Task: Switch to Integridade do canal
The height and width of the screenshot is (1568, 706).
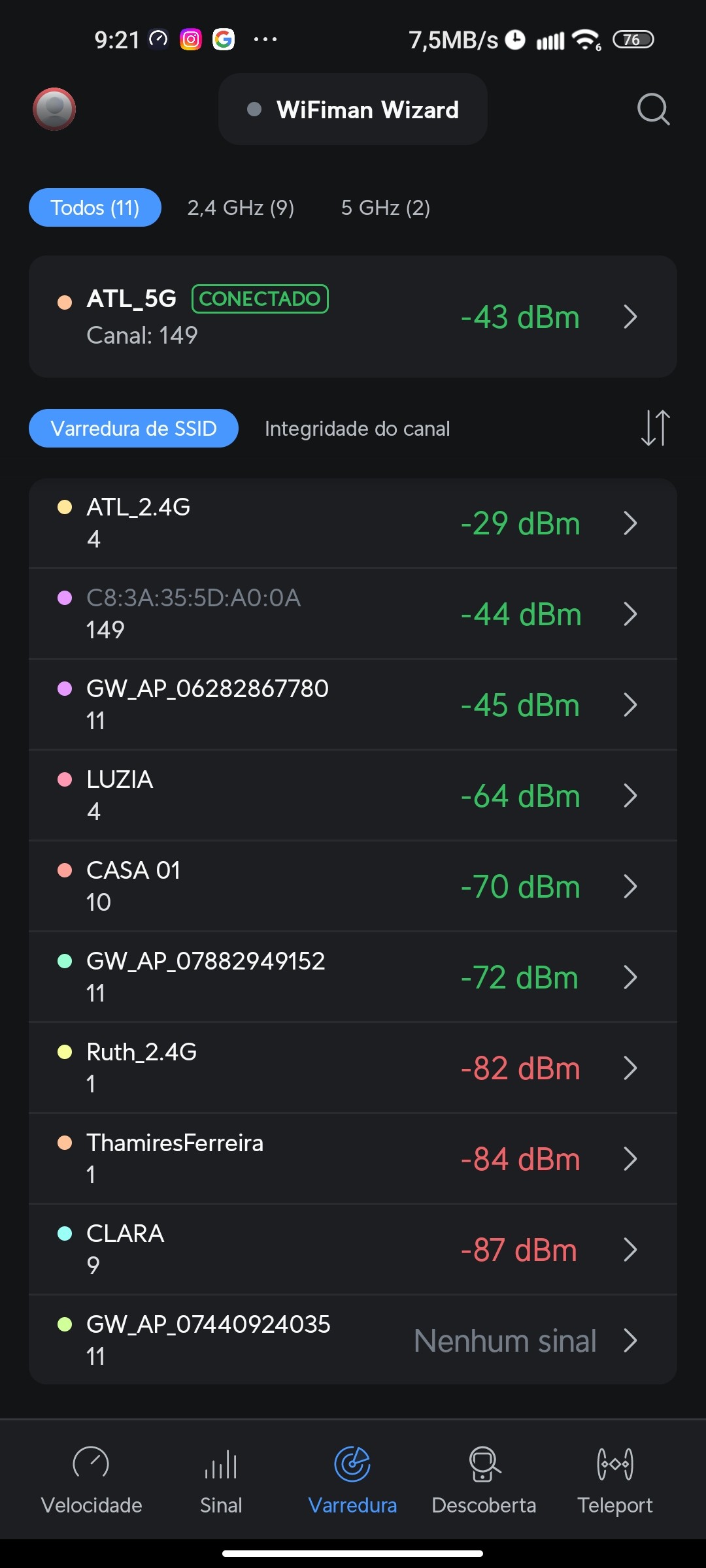Action: (357, 429)
